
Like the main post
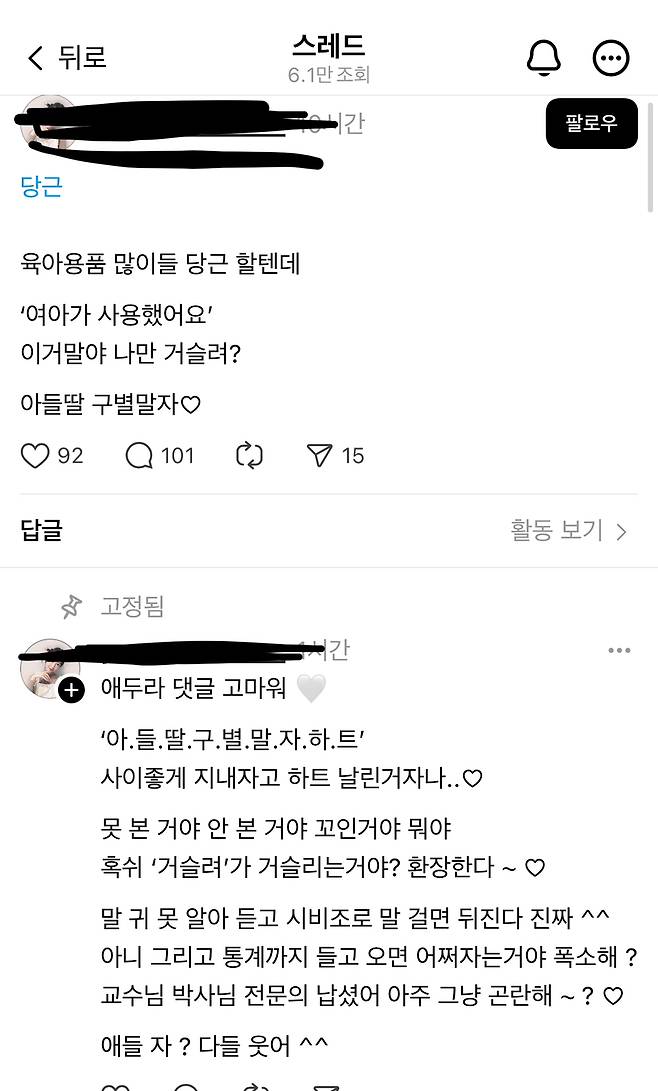point(36,456)
